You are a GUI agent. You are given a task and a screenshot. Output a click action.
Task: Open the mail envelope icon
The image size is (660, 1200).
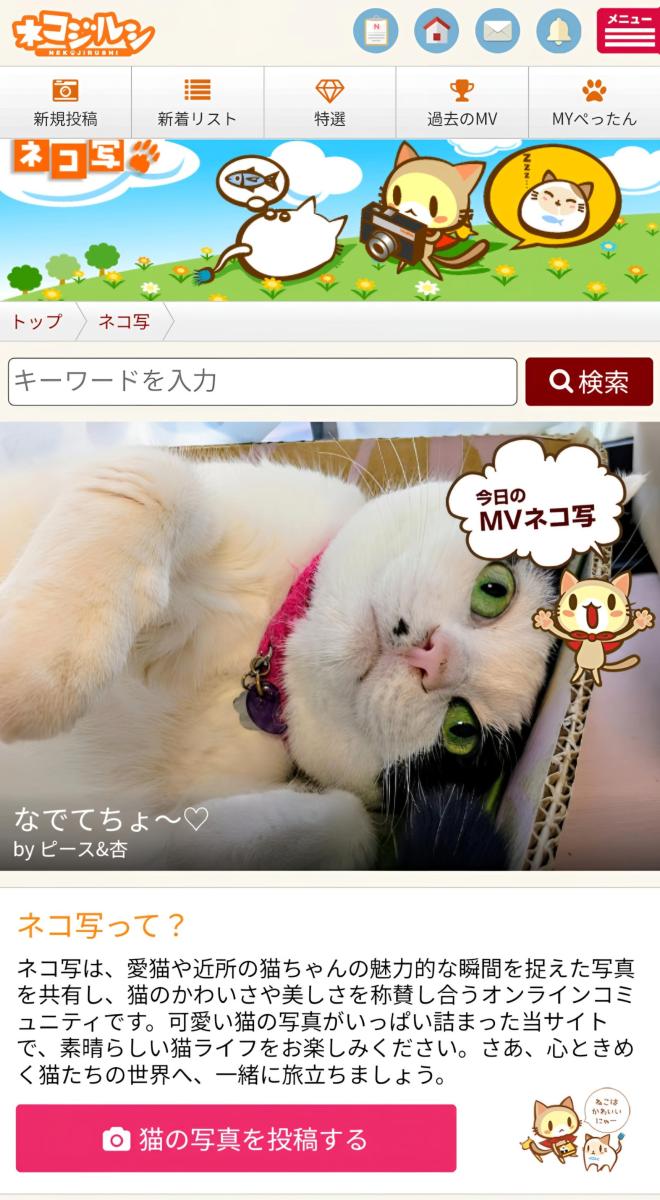click(497, 31)
